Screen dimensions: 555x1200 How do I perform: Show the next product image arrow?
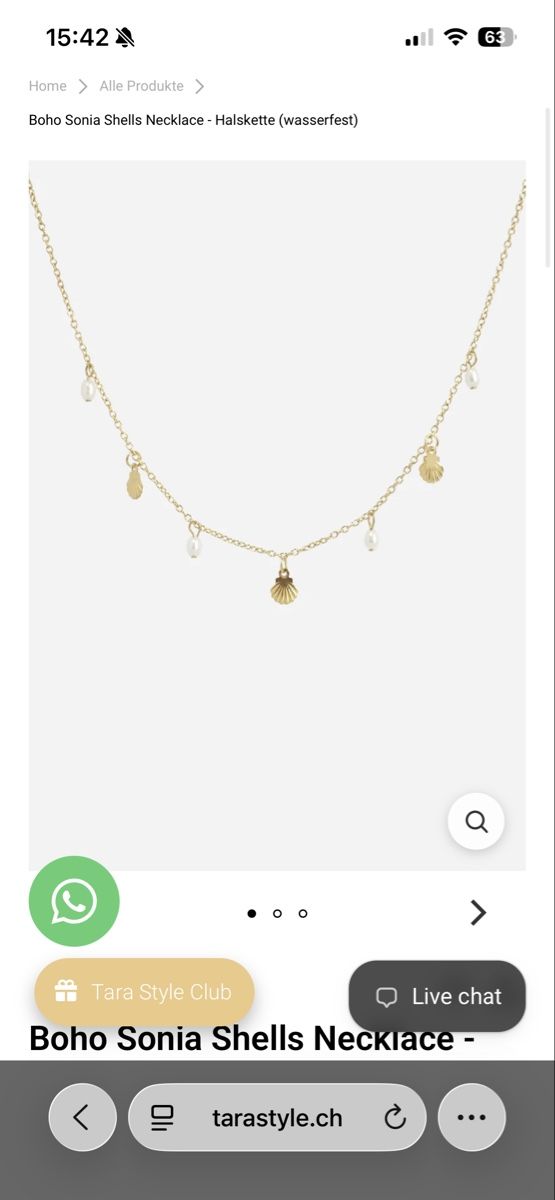(478, 912)
